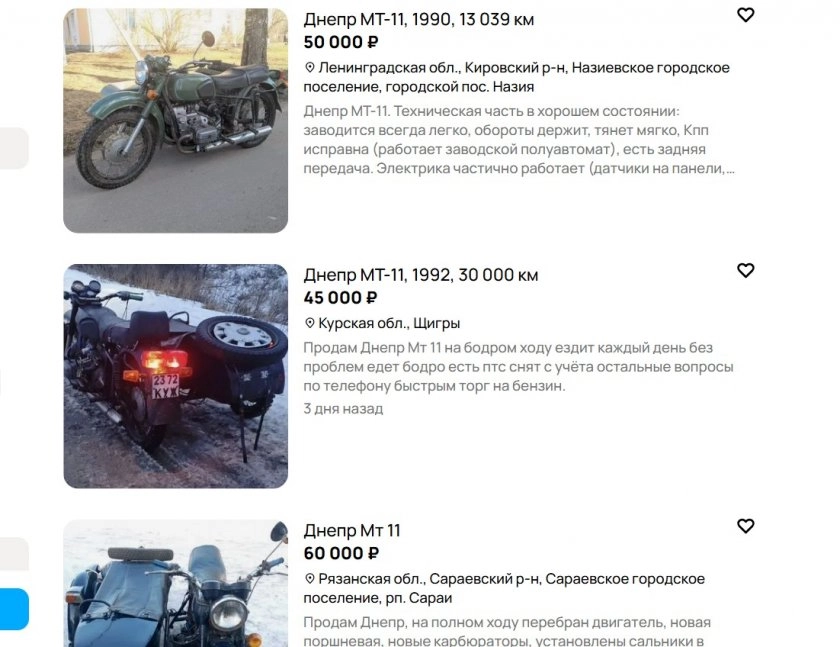View photo of the Днепр from Курская обл.
The image size is (840, 647).
[x=175, y=376]
